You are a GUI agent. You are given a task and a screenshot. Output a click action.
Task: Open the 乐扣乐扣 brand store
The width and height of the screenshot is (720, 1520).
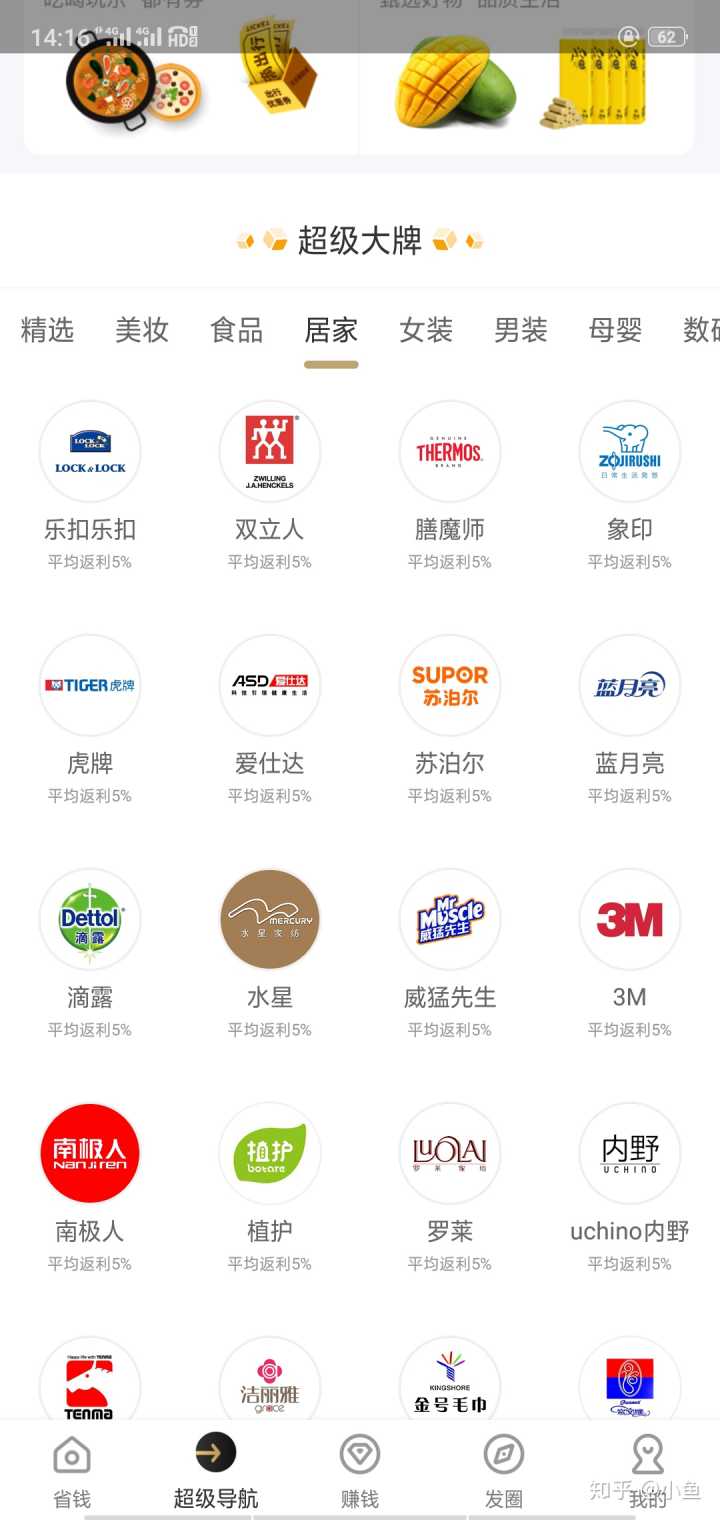(90, 453)
